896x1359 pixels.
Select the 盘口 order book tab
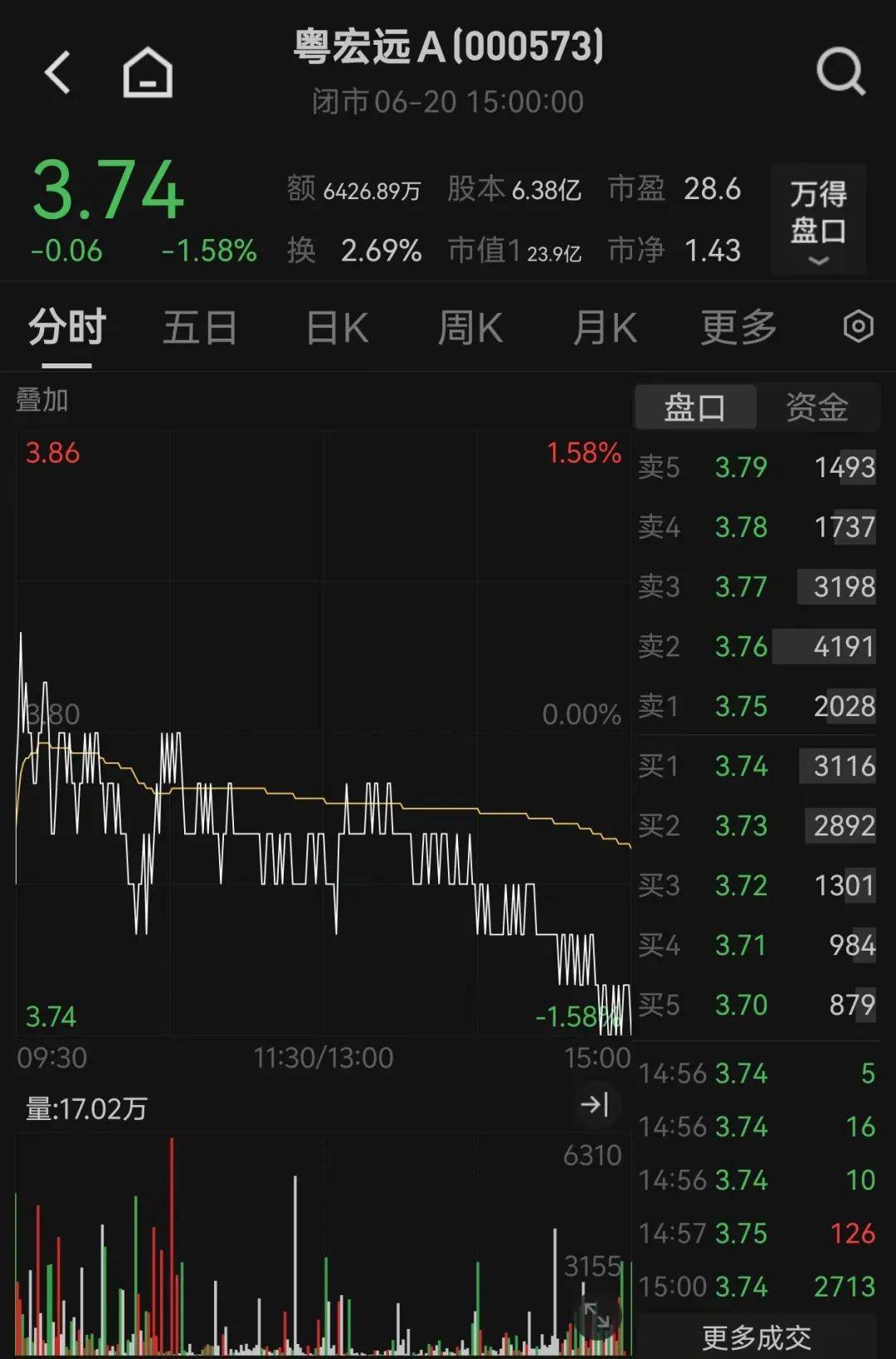click(x=695, y=407)
